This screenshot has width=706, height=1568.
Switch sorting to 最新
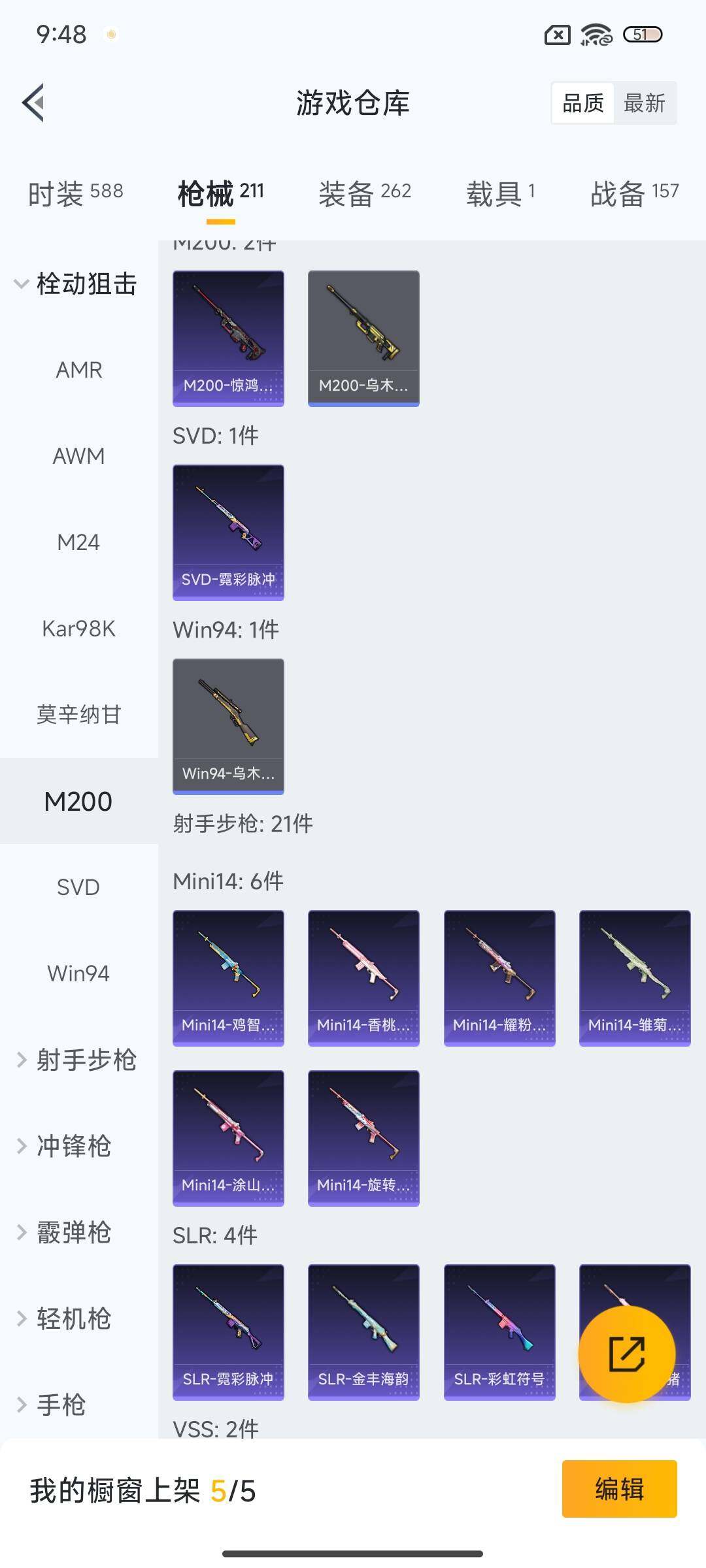tap(645, 103)
